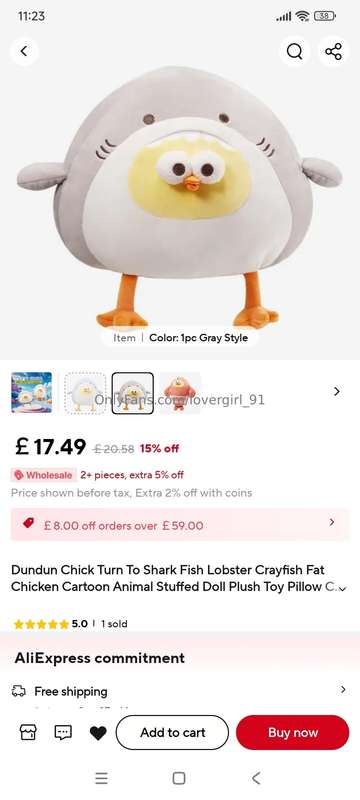Visit the seller's store icon
The height and width of the screenshot is (800, 360).
(28, 732)
